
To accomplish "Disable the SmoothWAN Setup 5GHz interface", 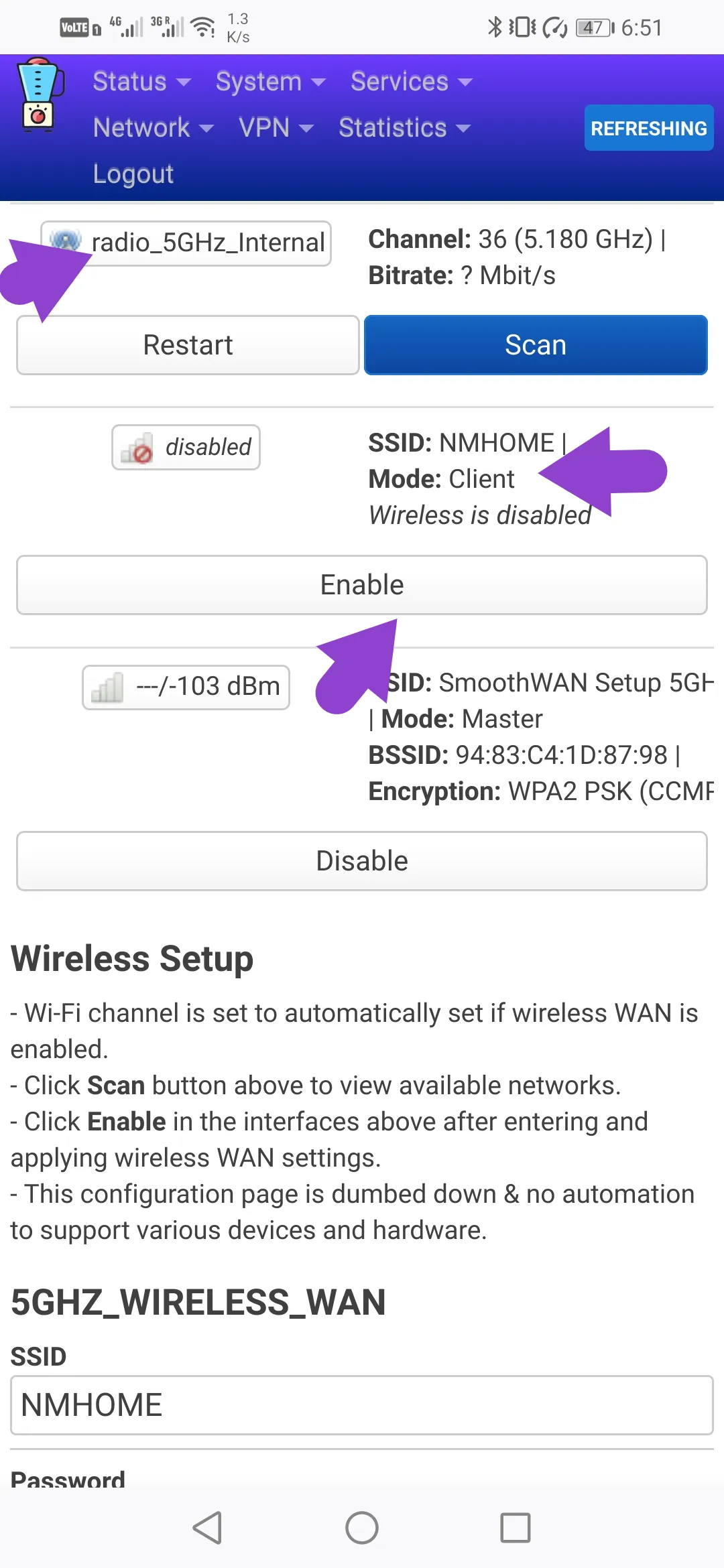I will 362,861.
